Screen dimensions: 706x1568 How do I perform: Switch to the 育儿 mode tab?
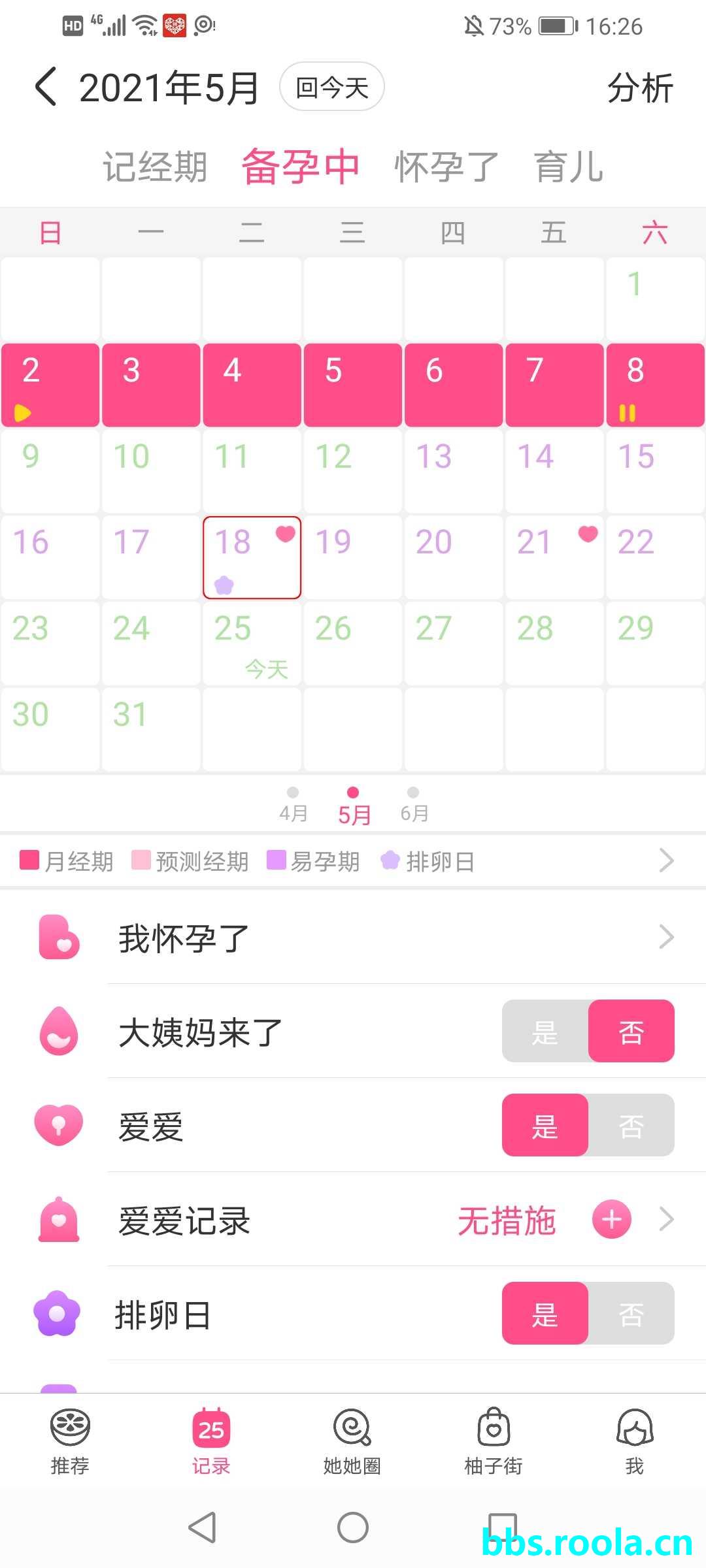click(568, 167)
